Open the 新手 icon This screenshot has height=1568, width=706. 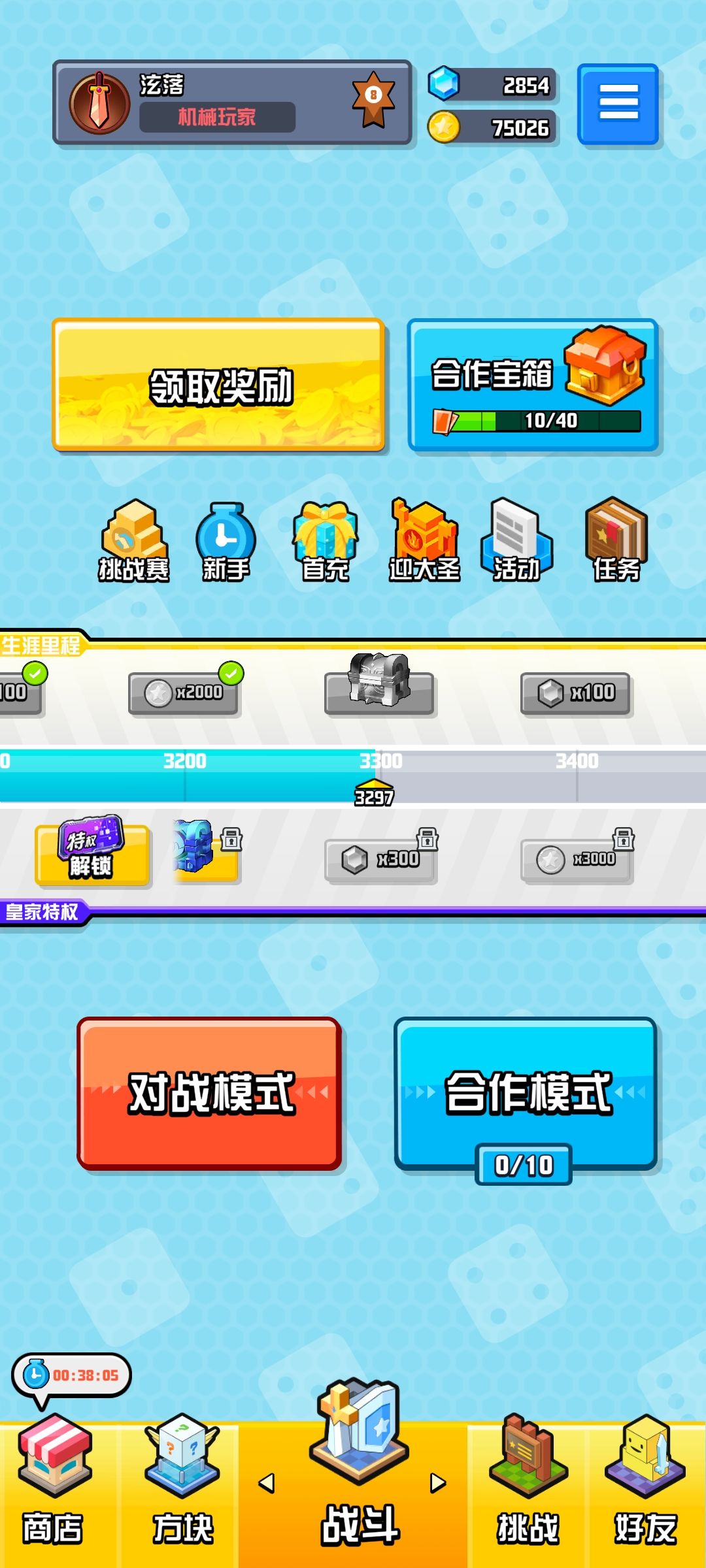tap(226, 541)
